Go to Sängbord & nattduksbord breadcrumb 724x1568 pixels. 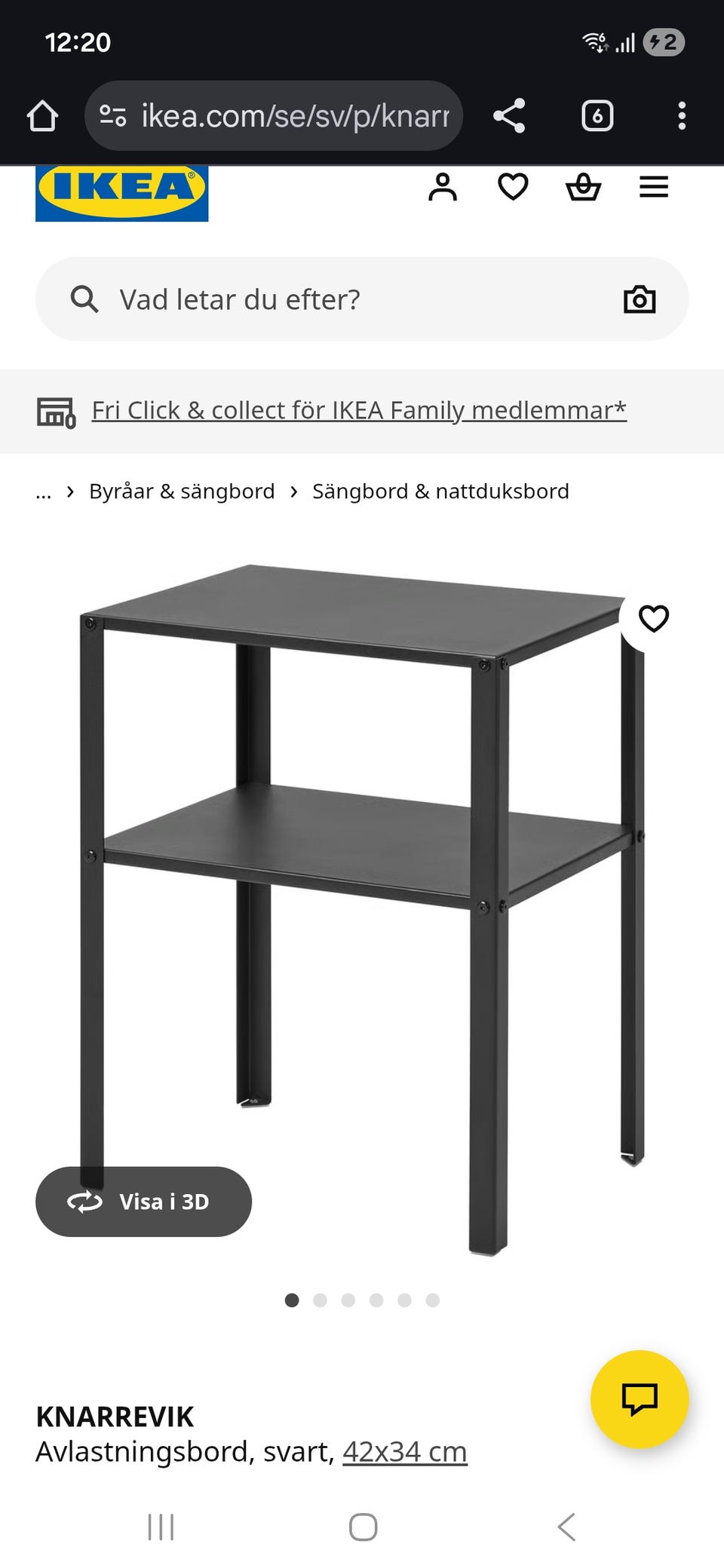point(440,492)
